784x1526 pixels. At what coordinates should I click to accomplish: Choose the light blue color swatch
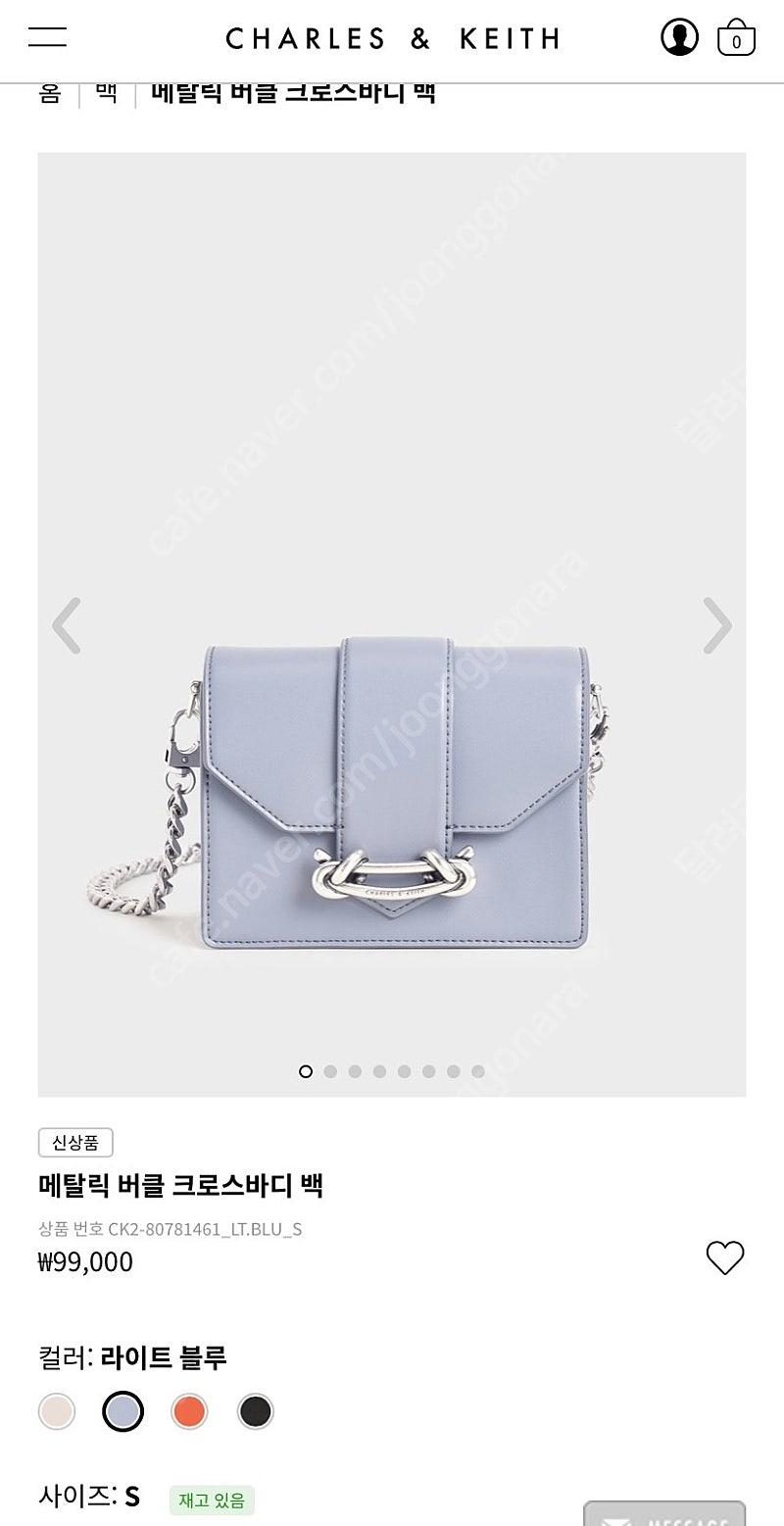123,1411
